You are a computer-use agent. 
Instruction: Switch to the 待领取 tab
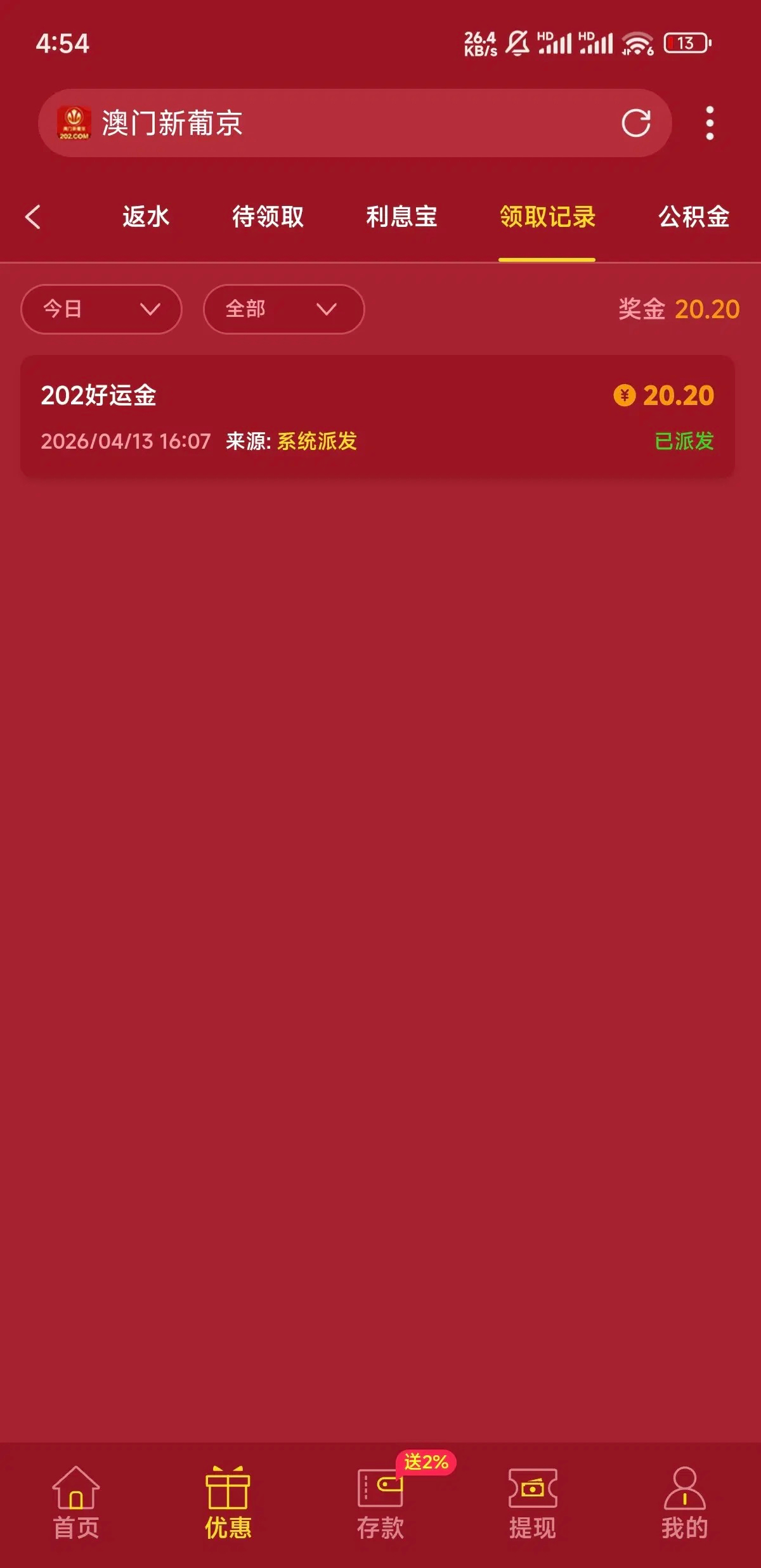click(268, 217)
